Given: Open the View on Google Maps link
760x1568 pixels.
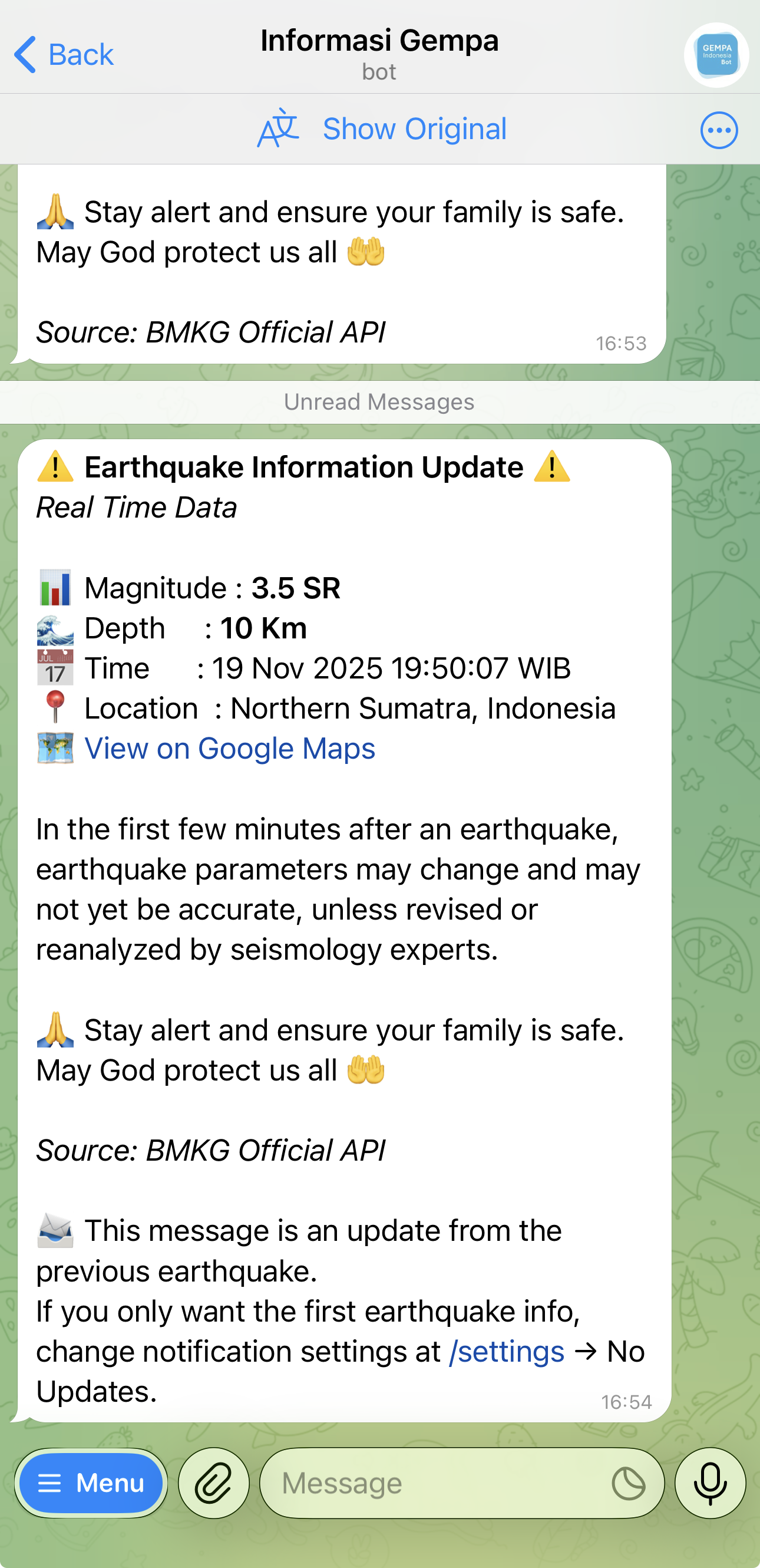Looking at the screenshot, I should coord(230,748).
